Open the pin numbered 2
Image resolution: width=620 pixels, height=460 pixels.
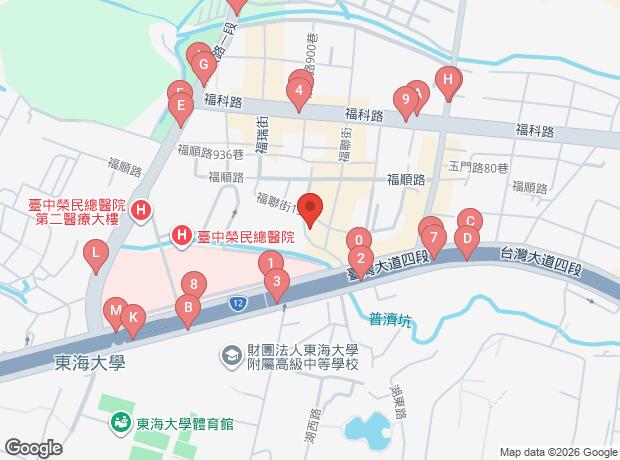point(362,257)
